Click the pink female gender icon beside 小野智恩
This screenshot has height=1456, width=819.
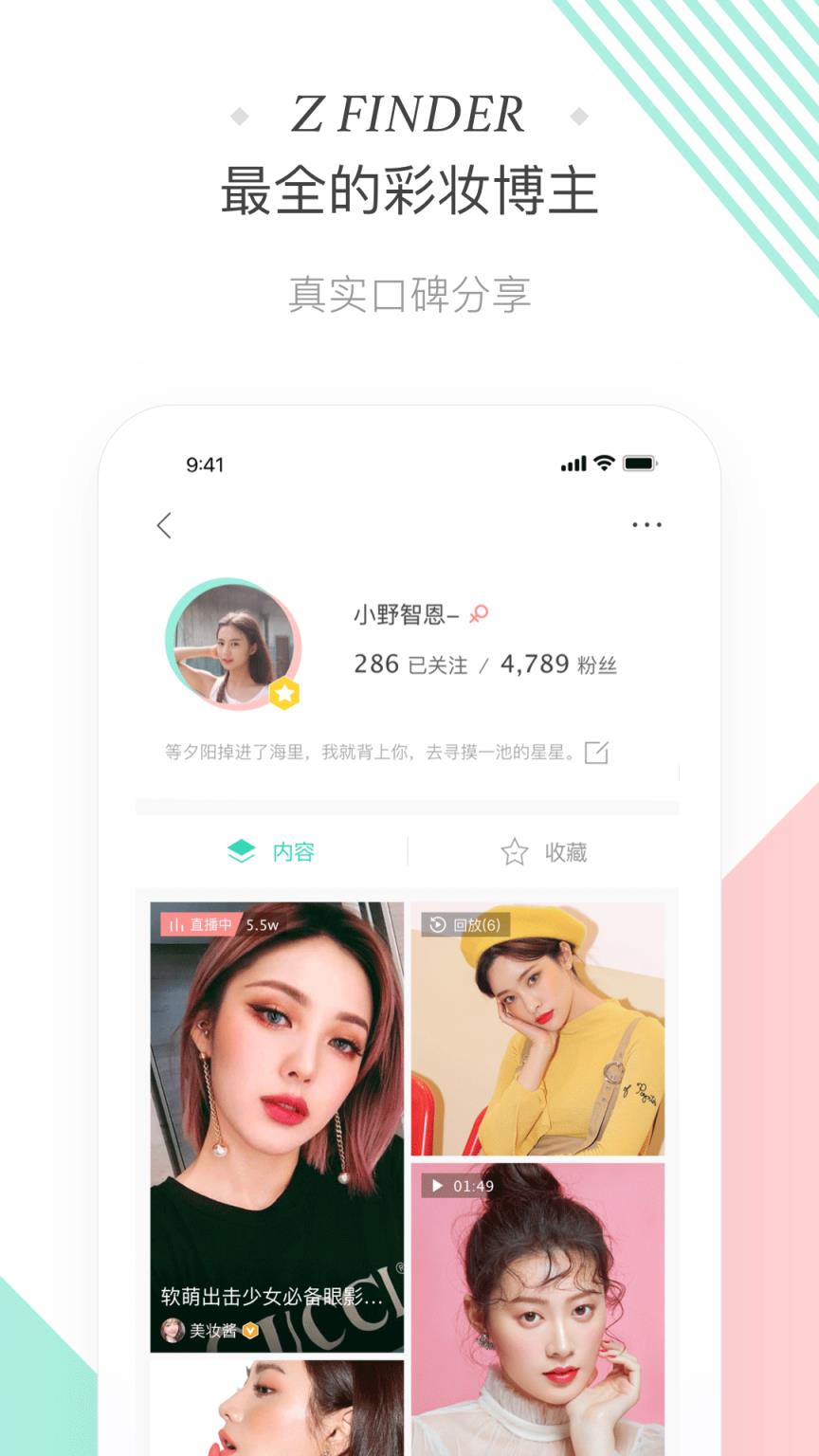coord(480,613)
